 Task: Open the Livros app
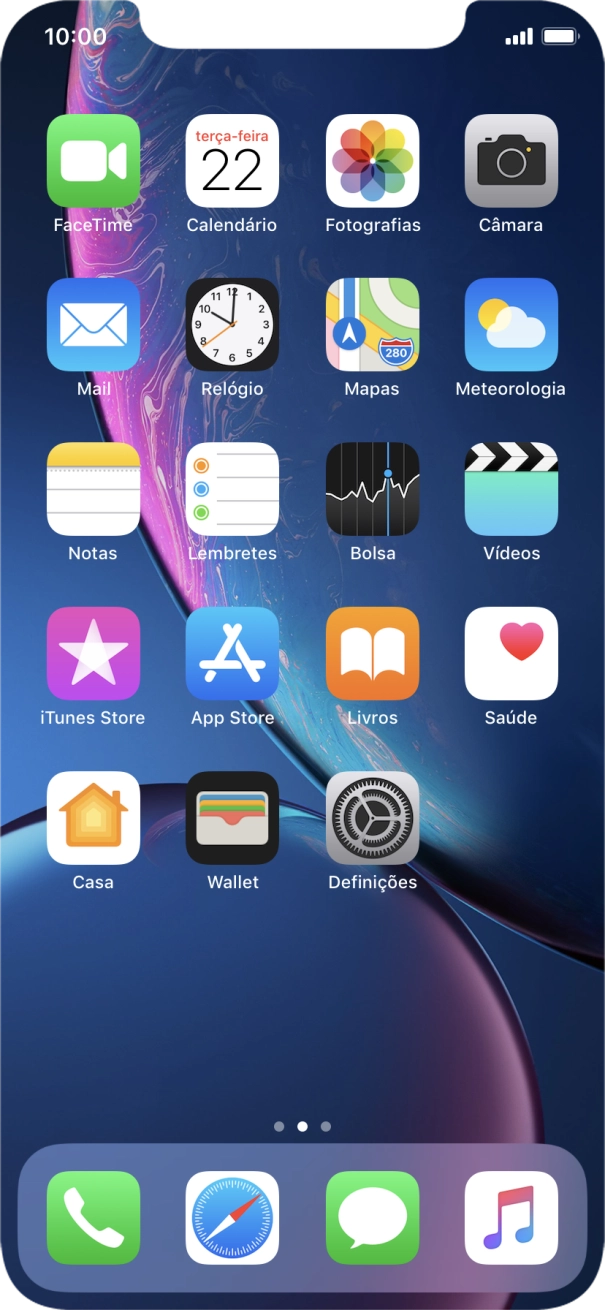(x=372, y=653)
